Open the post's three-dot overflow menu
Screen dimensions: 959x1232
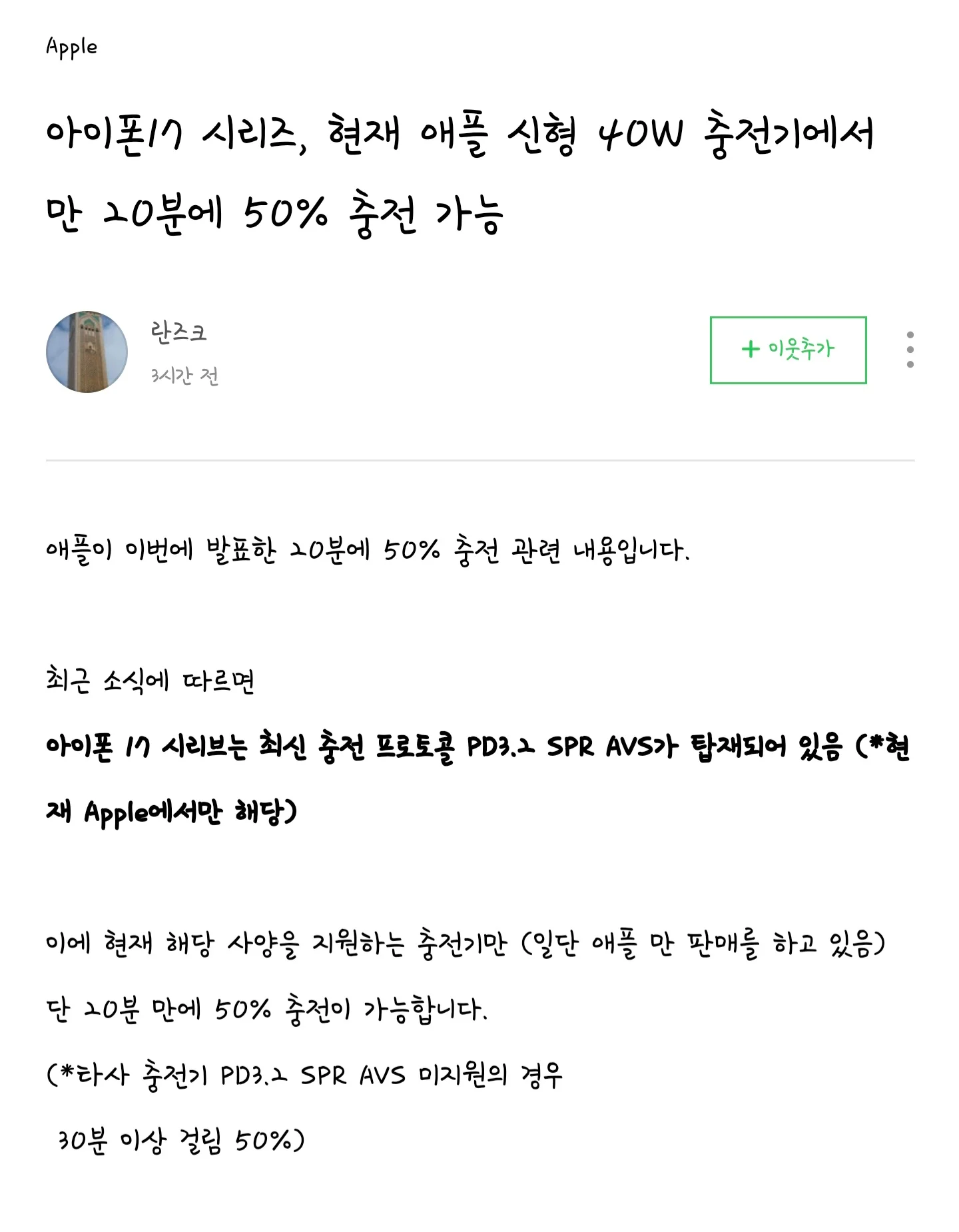[x=910, y=350]
